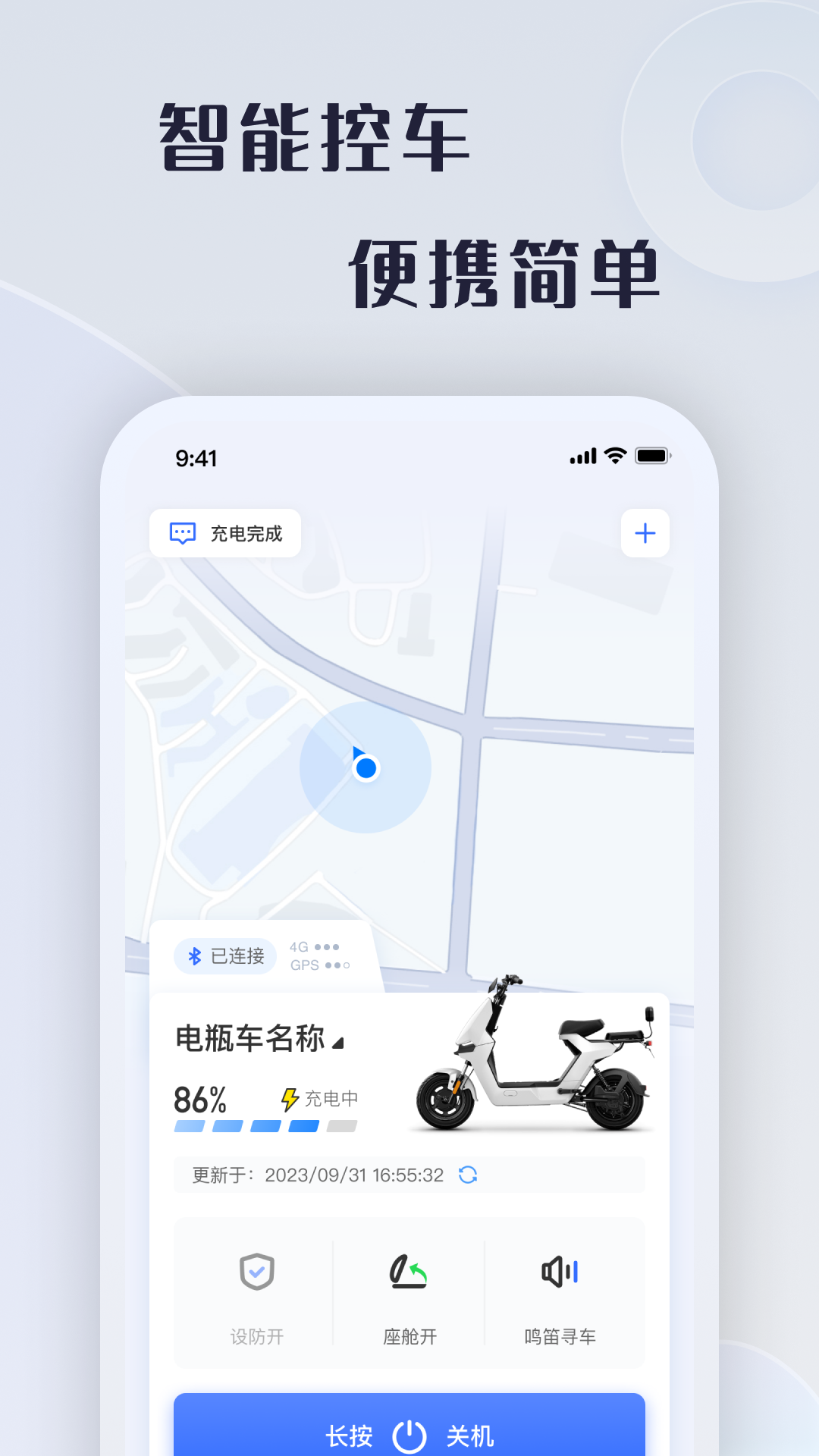Open the 充电完成 notification banner
The height and width of the screenshot is (1456, 819).
(x=224, y=533)
